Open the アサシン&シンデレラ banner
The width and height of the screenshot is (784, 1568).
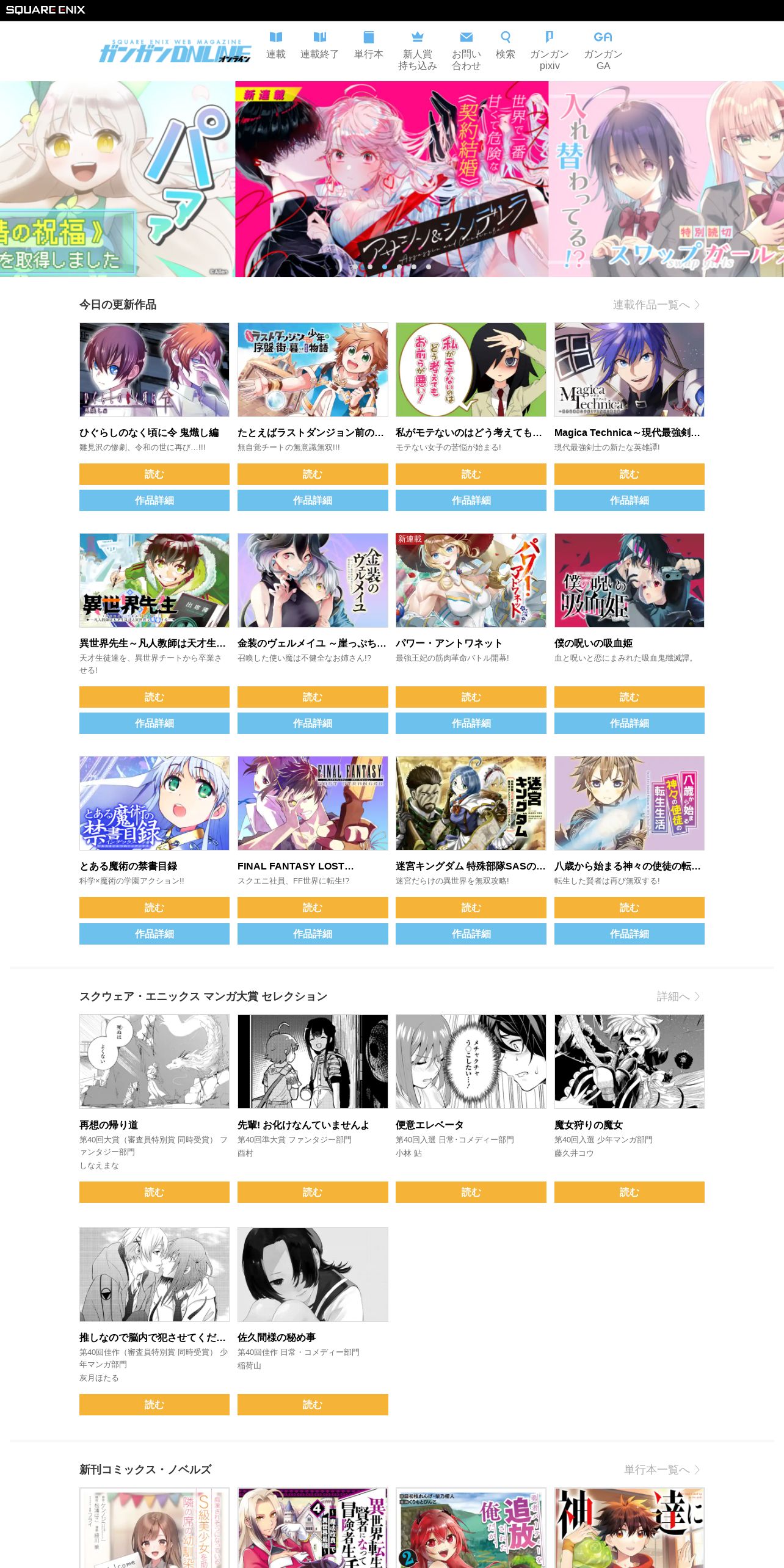pyautogui.click(x=391, y=179)
